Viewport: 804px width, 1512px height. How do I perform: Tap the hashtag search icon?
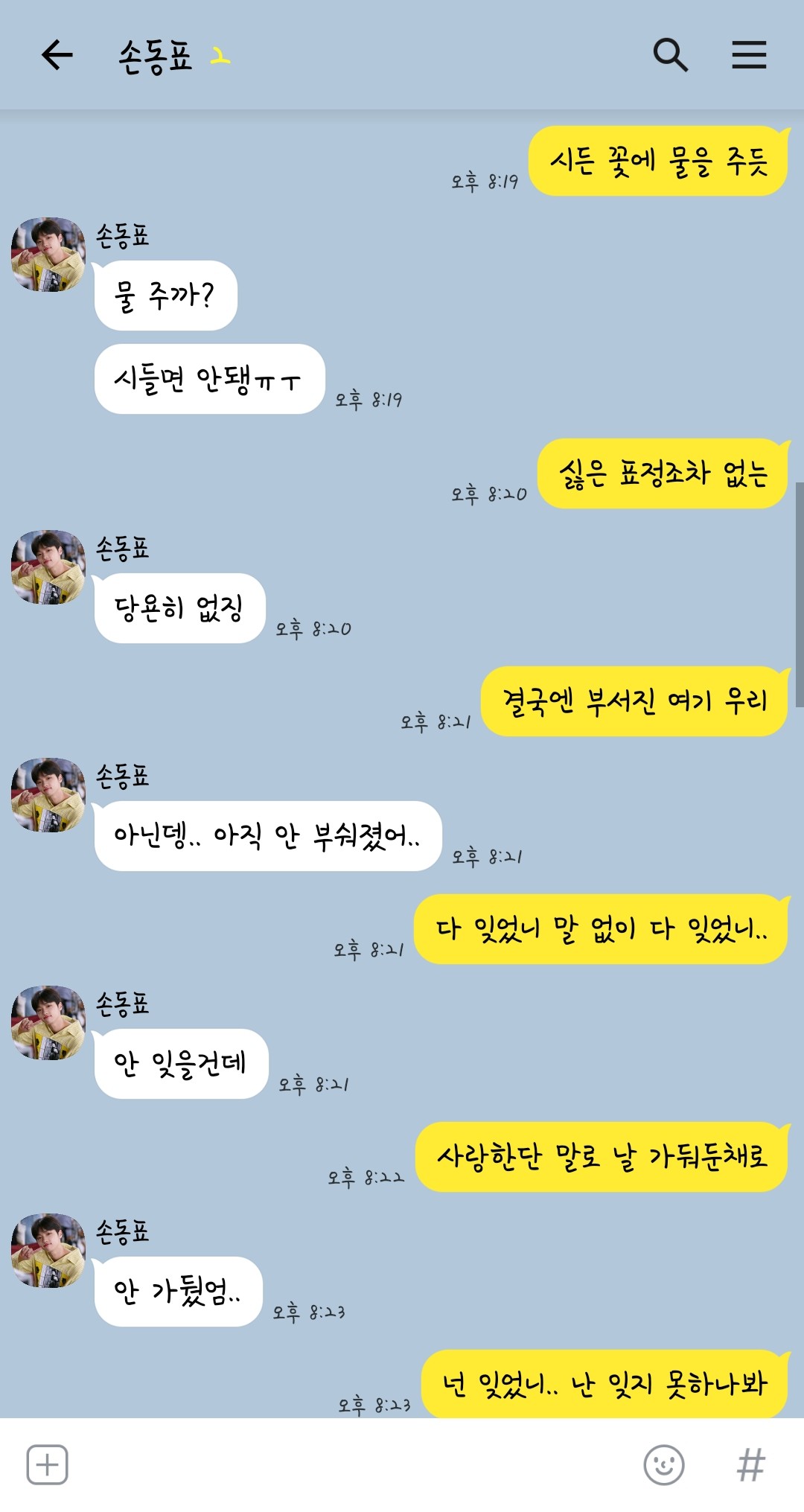click(x=750, y=1464)
